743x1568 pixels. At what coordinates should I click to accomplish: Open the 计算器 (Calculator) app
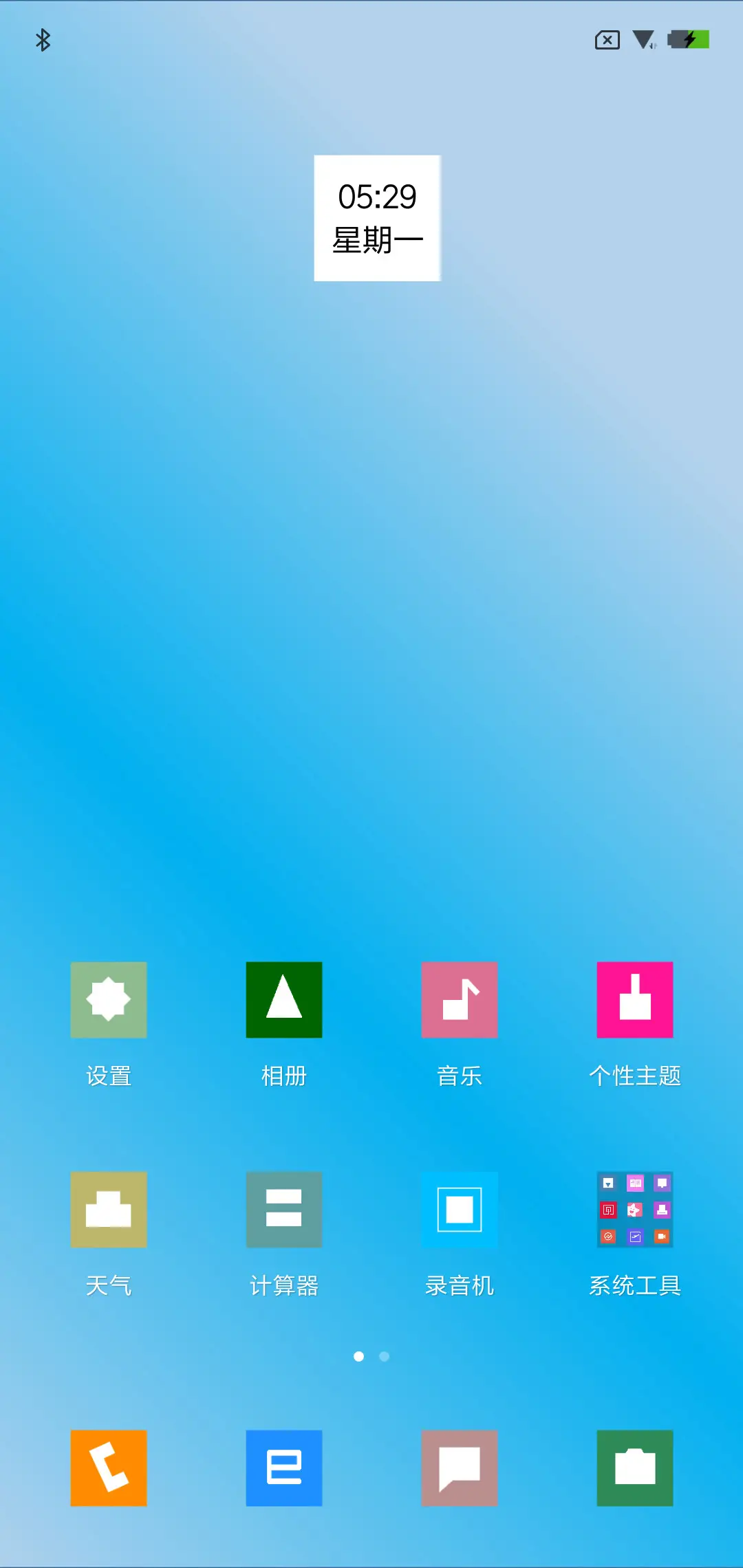pos(283,1209)
